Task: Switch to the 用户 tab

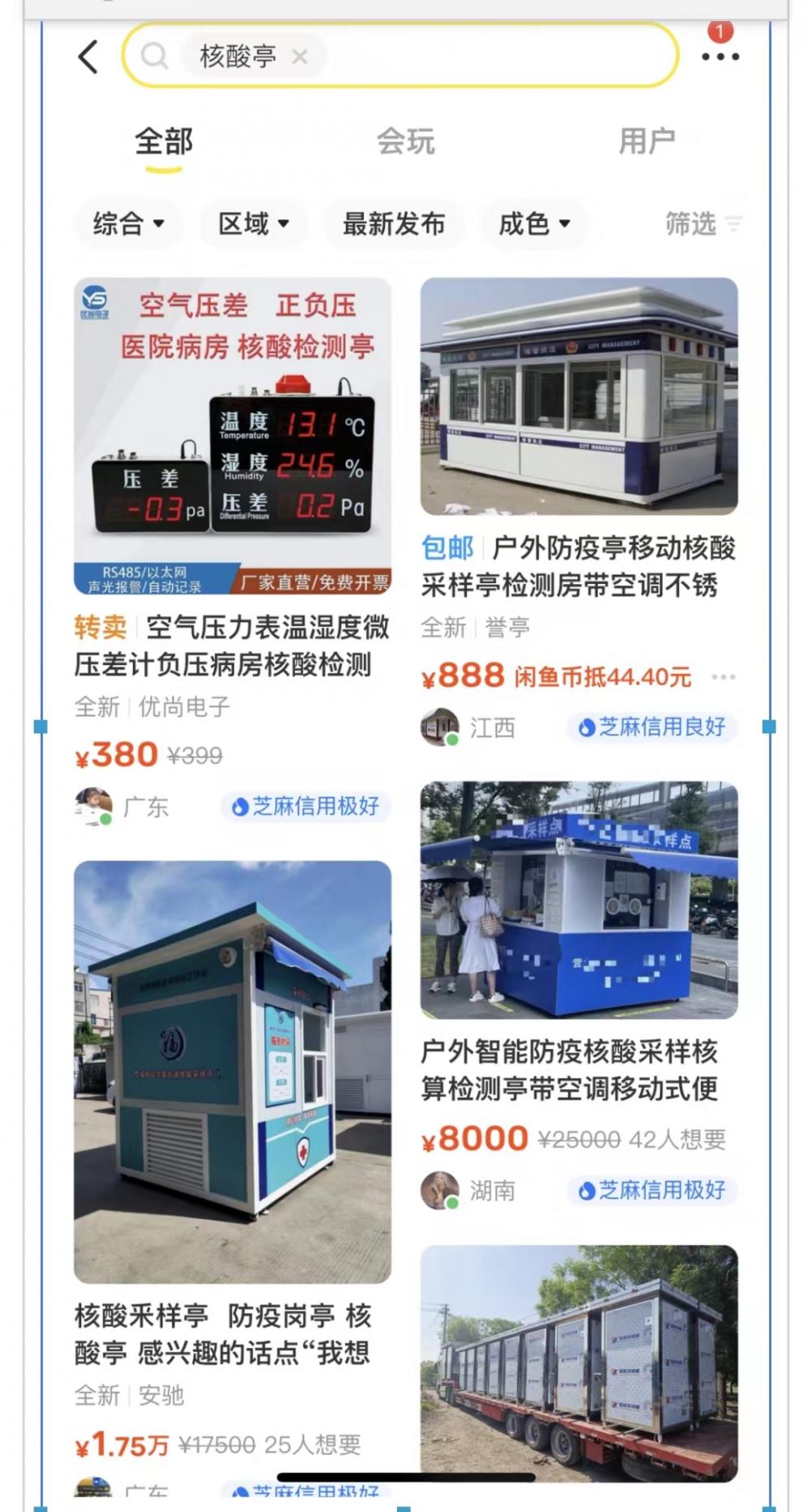Action: 646,141
